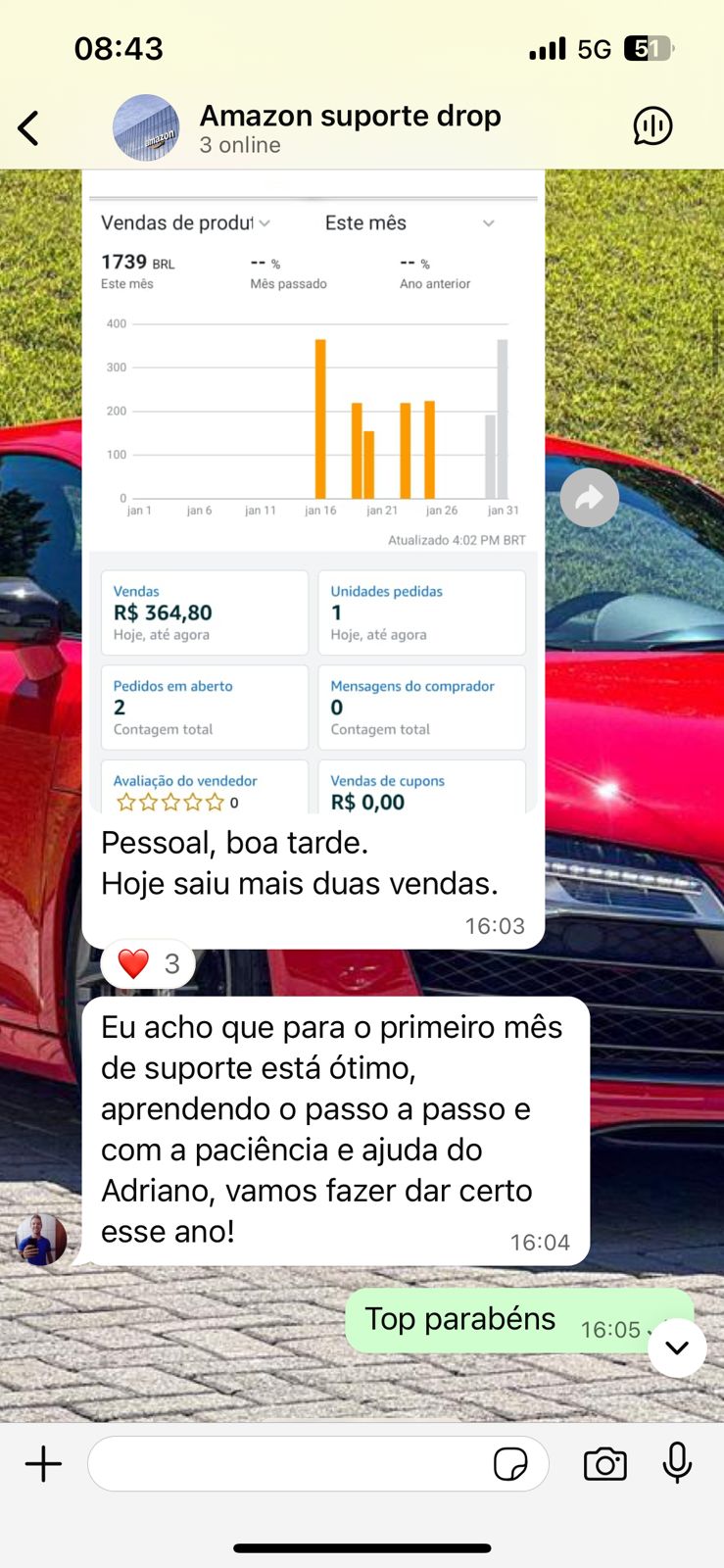The image size is (724, 1568).
Task: View the heart reactions on the message
Action: pyautogui.click(x=148, y=964)
